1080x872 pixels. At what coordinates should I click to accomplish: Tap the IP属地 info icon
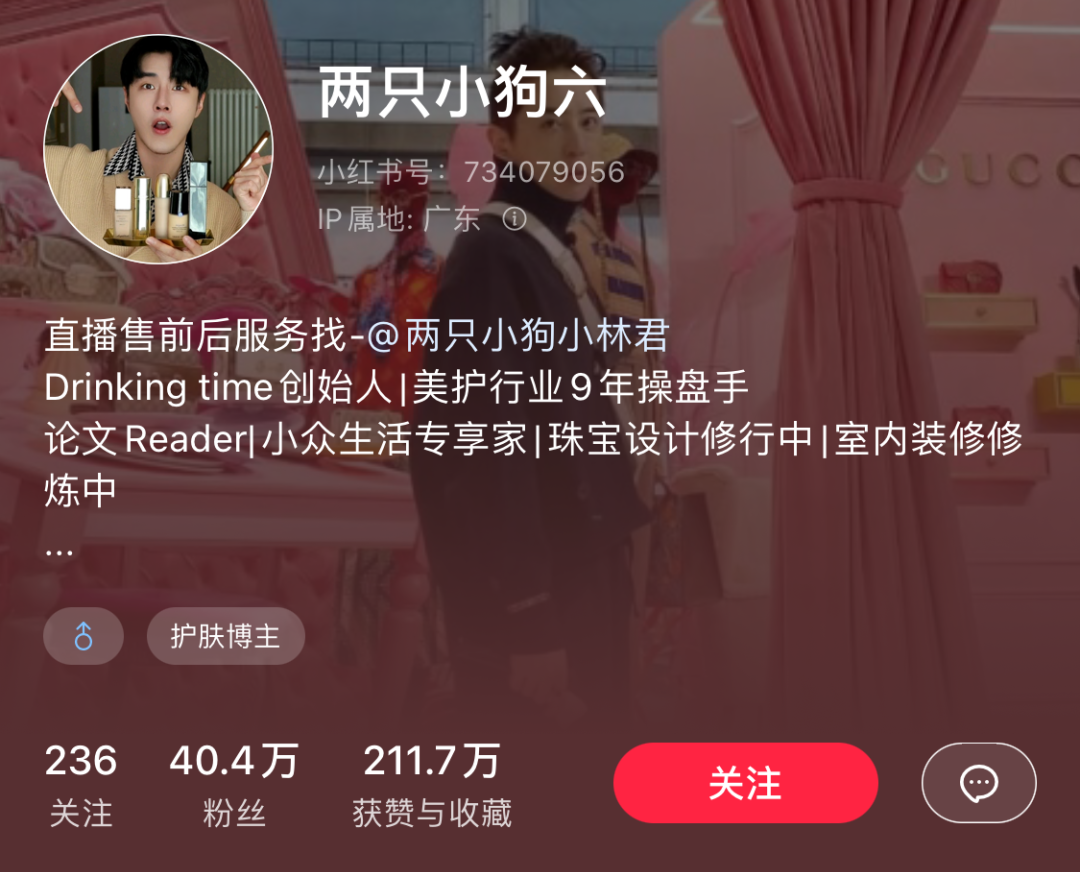pyautogui.click(x=514, y=218)
